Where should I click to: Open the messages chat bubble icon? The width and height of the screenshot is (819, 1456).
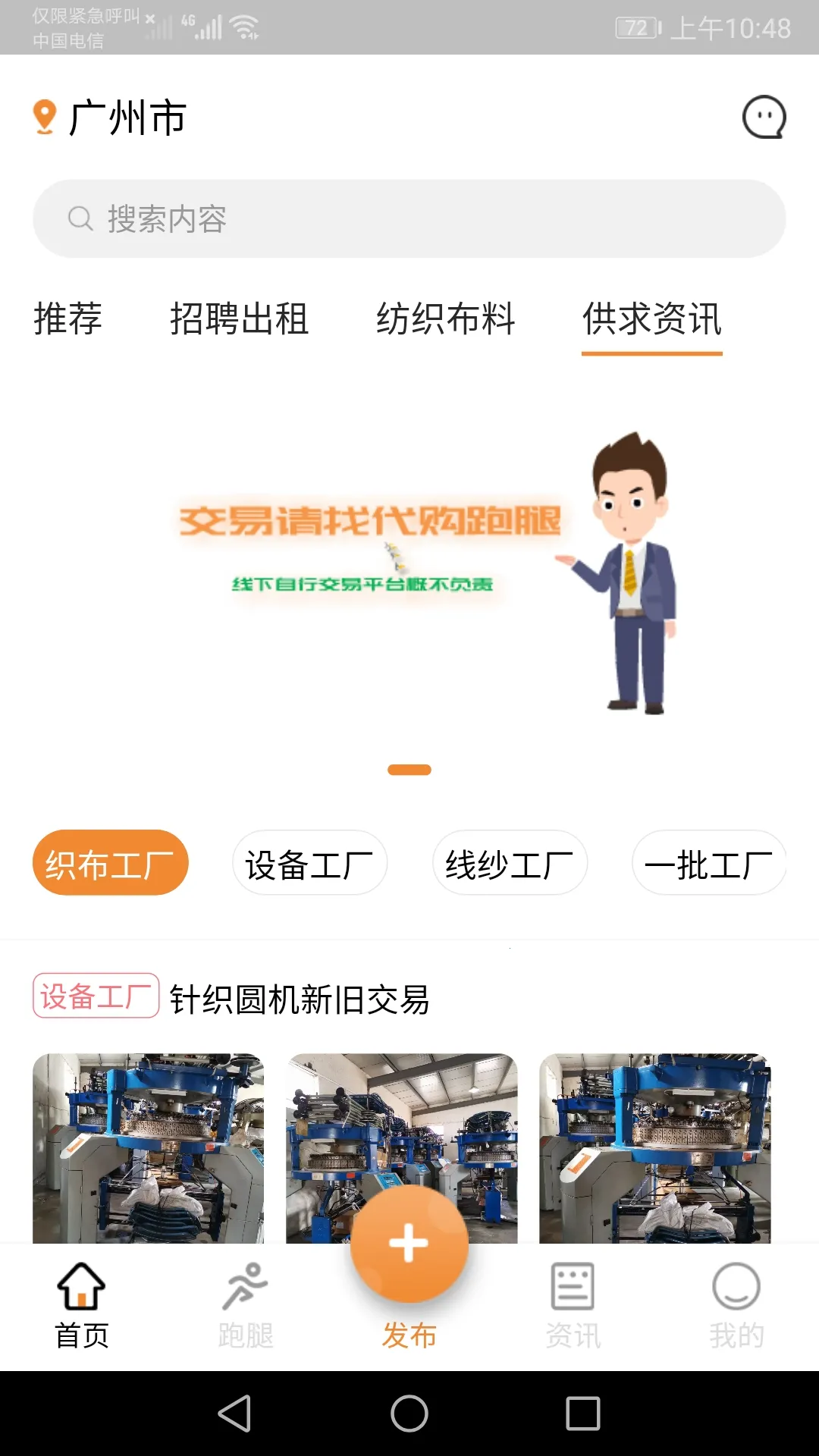[765, 117]
